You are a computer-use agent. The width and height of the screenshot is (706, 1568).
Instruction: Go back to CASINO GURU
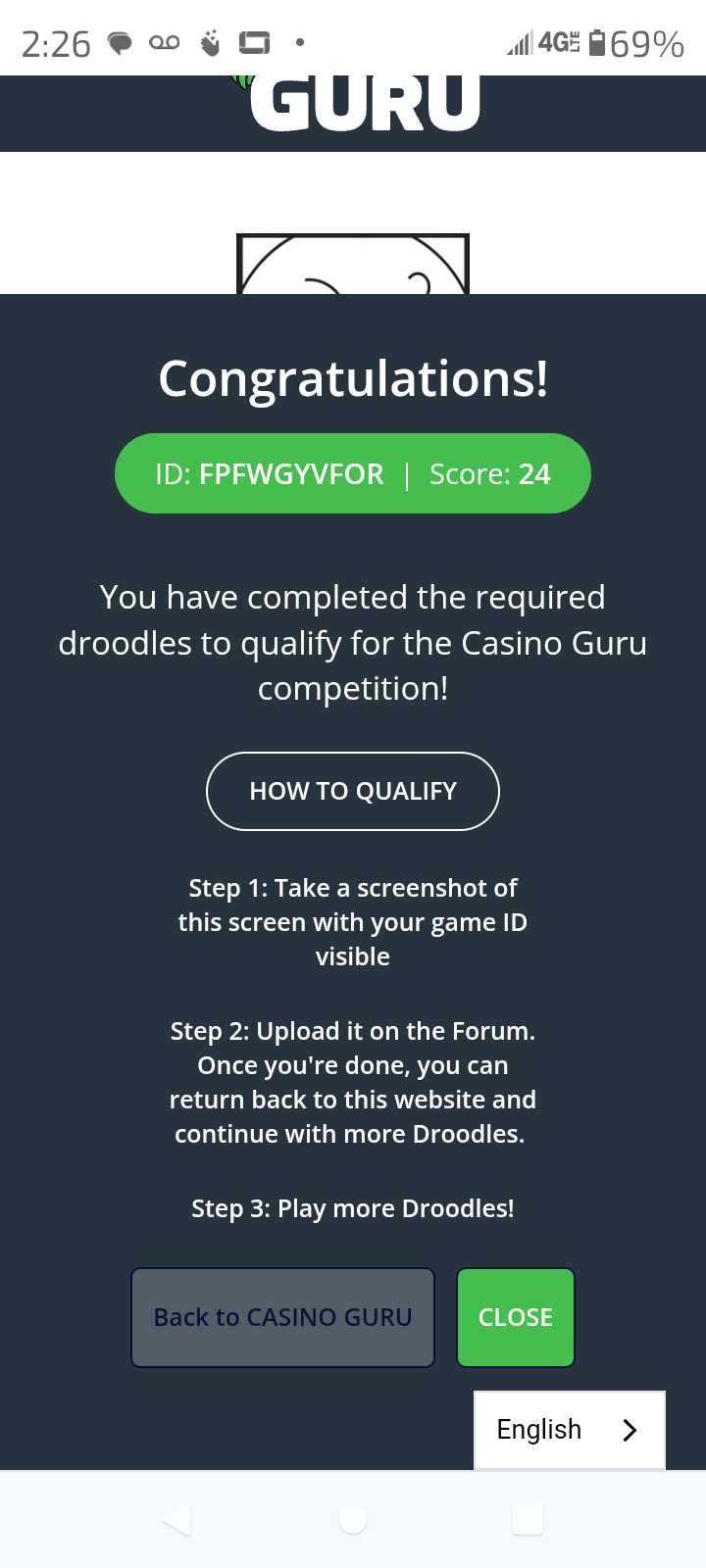[x=282, y=1317]
